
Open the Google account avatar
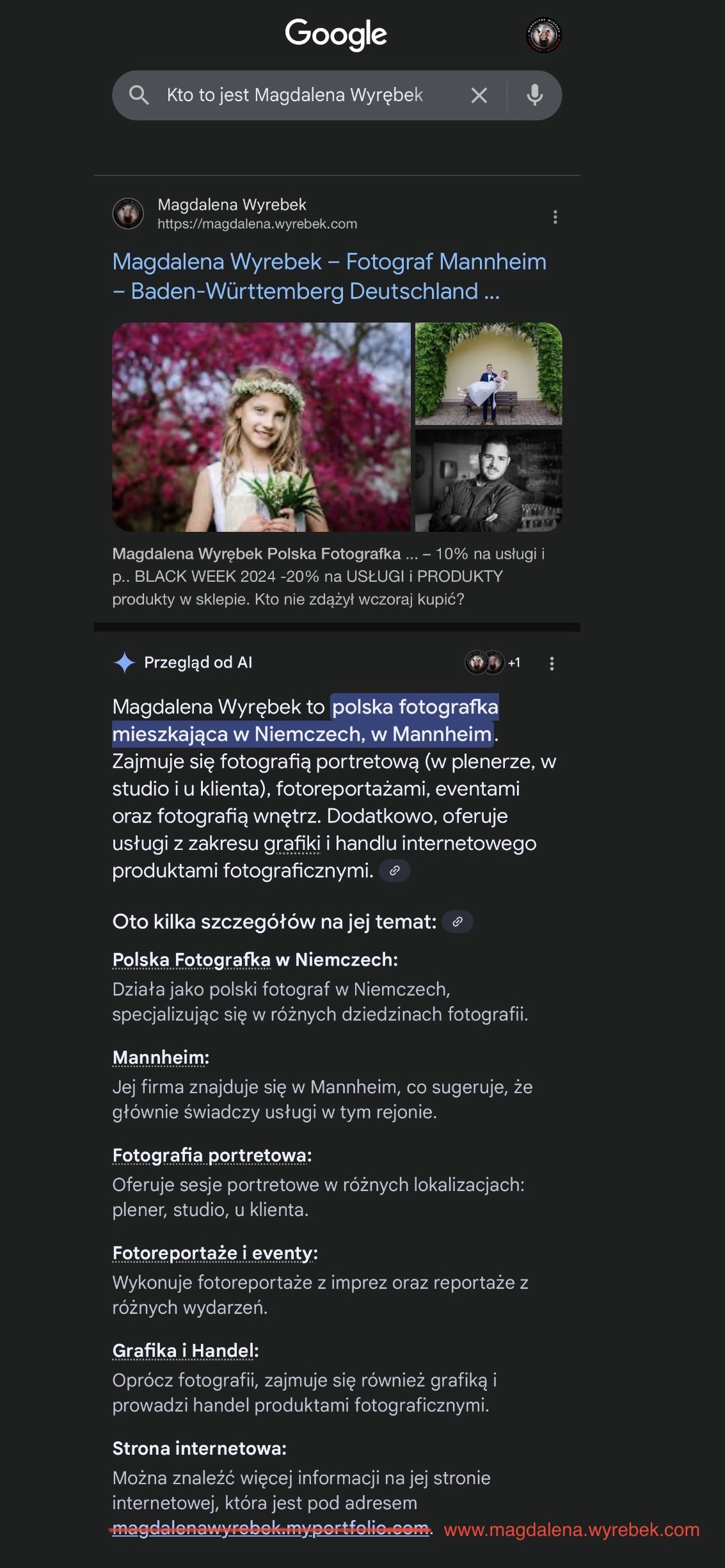(x=543, y=35)
